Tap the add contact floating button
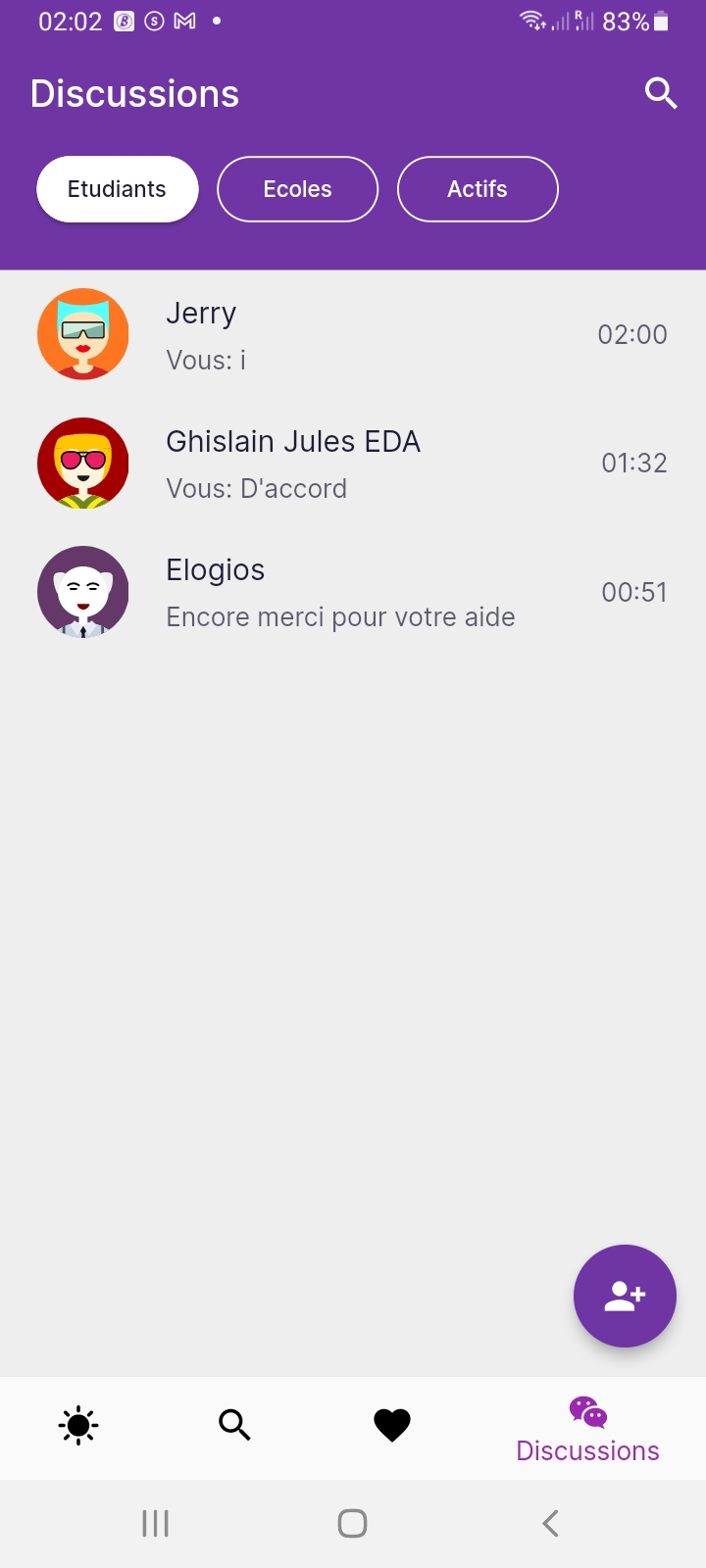The image size is (706, 1568). [x=625, y=1296]
